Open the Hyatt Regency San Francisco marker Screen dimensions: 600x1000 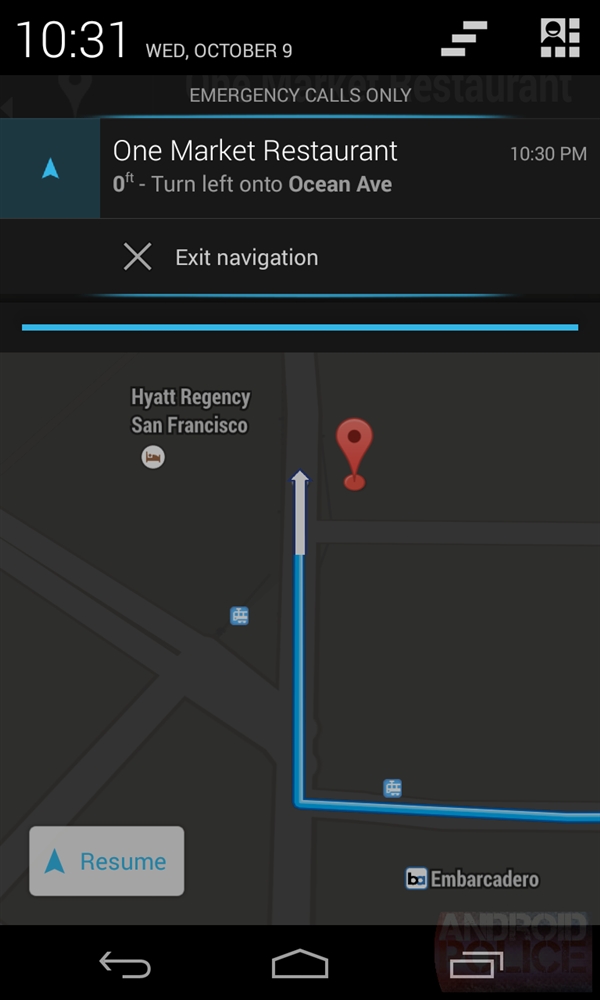point(153,457)
